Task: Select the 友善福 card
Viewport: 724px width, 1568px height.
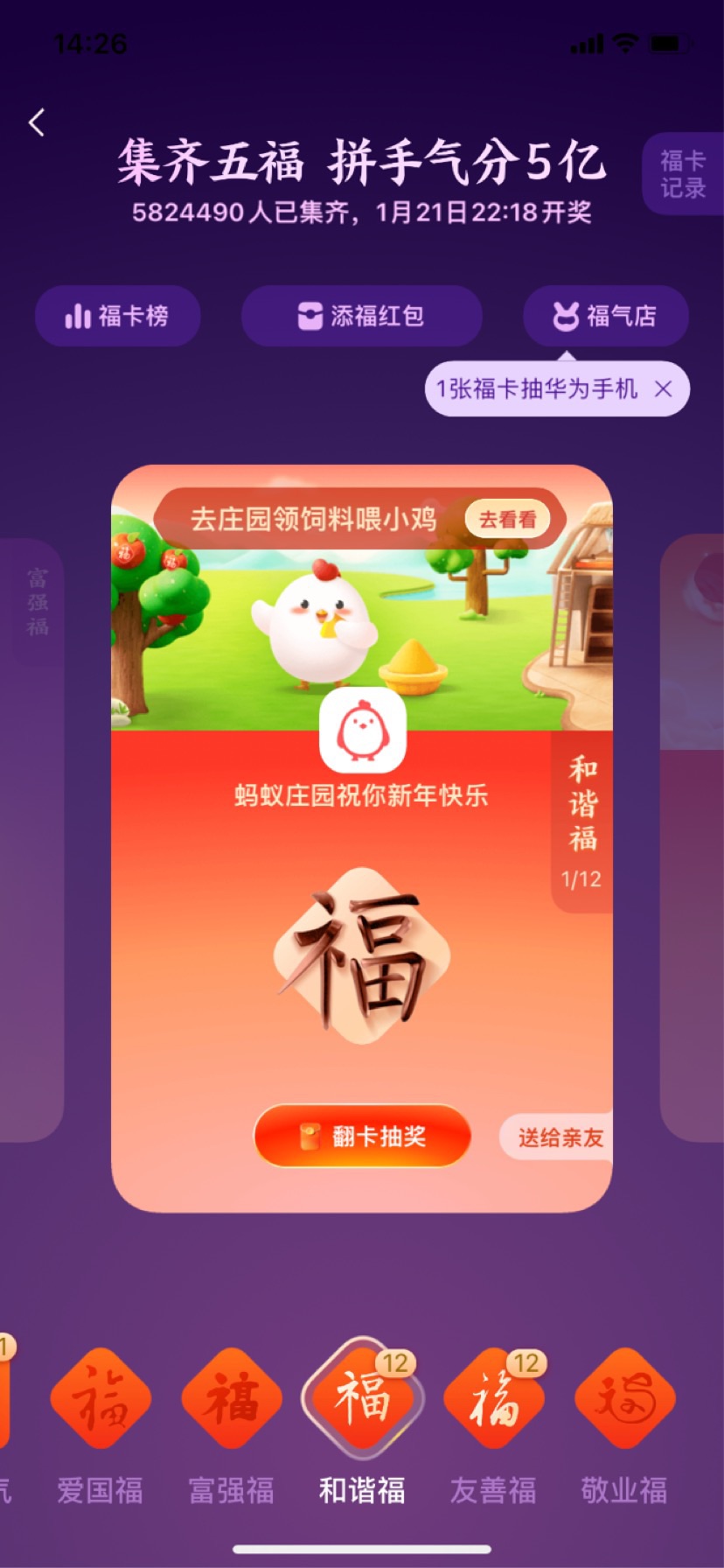Action: point(494,1399)
